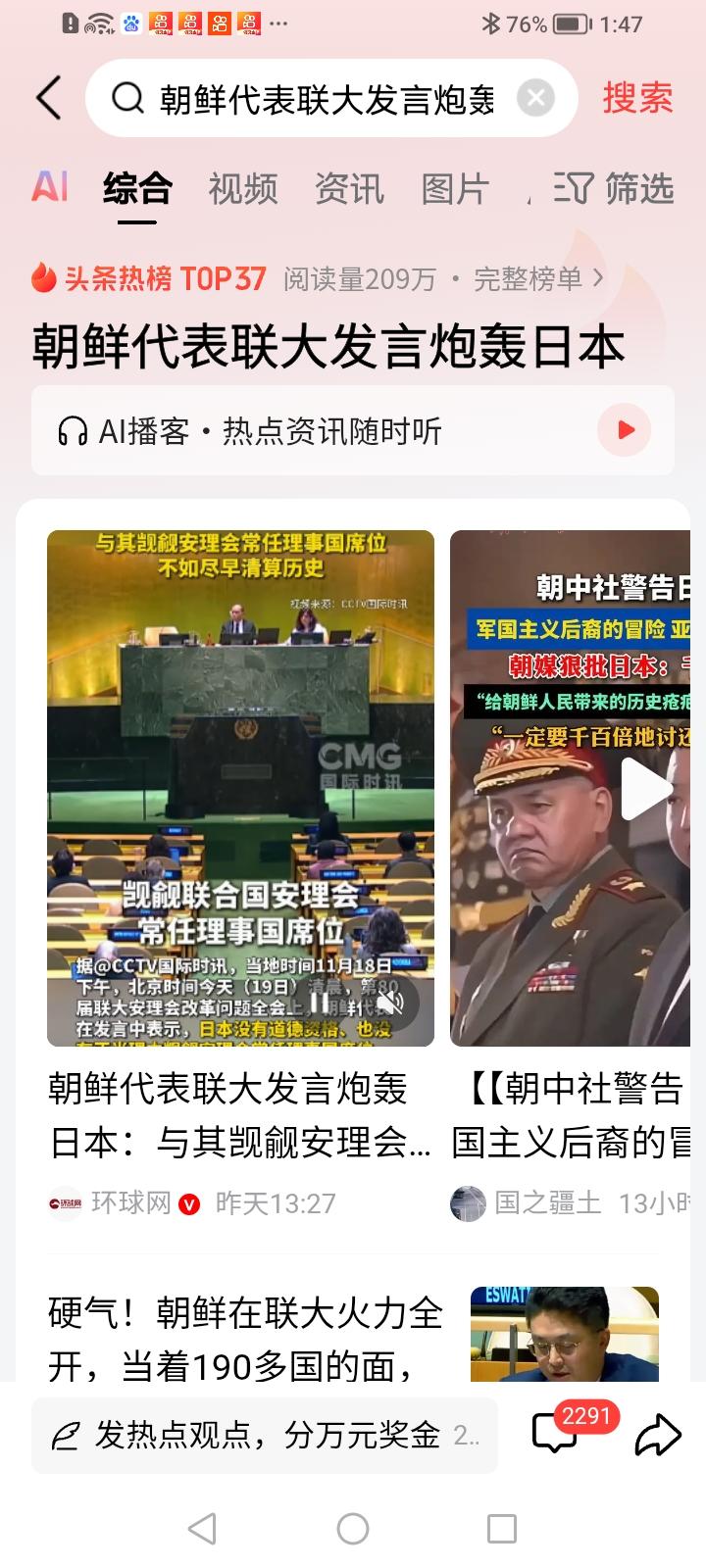Tap the search magnifier inside the search bar
This screenshot has height=1568, width=706.
click(x=128, y=97)
